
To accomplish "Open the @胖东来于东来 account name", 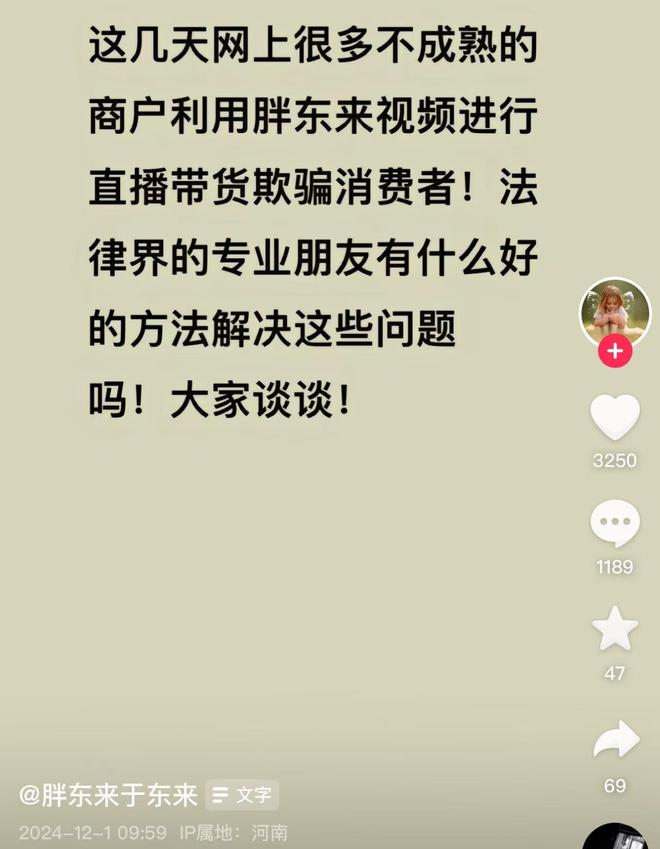I will pyautogui.click(x=108, y=795).
